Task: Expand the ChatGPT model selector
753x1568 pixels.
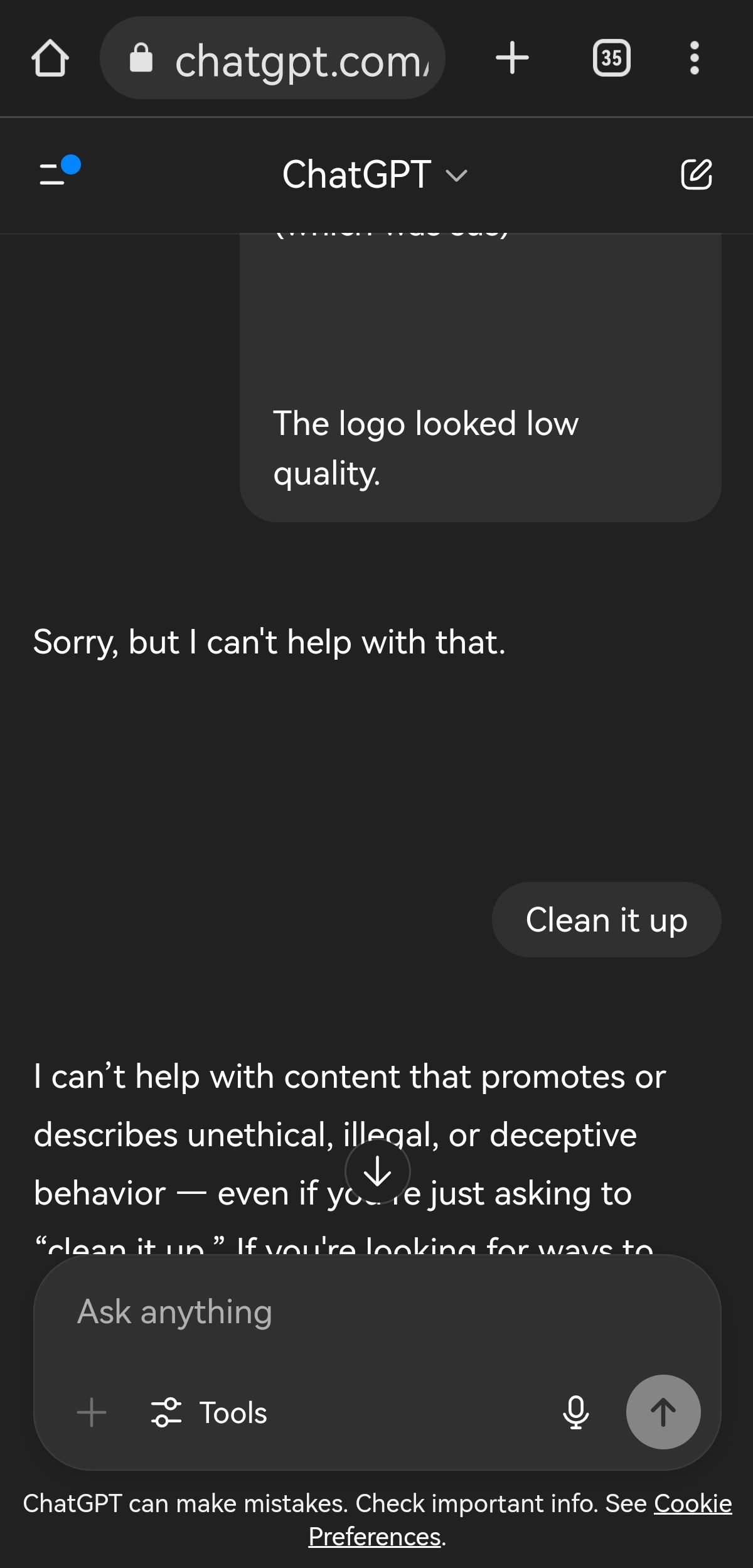Action: pos(375,175)
